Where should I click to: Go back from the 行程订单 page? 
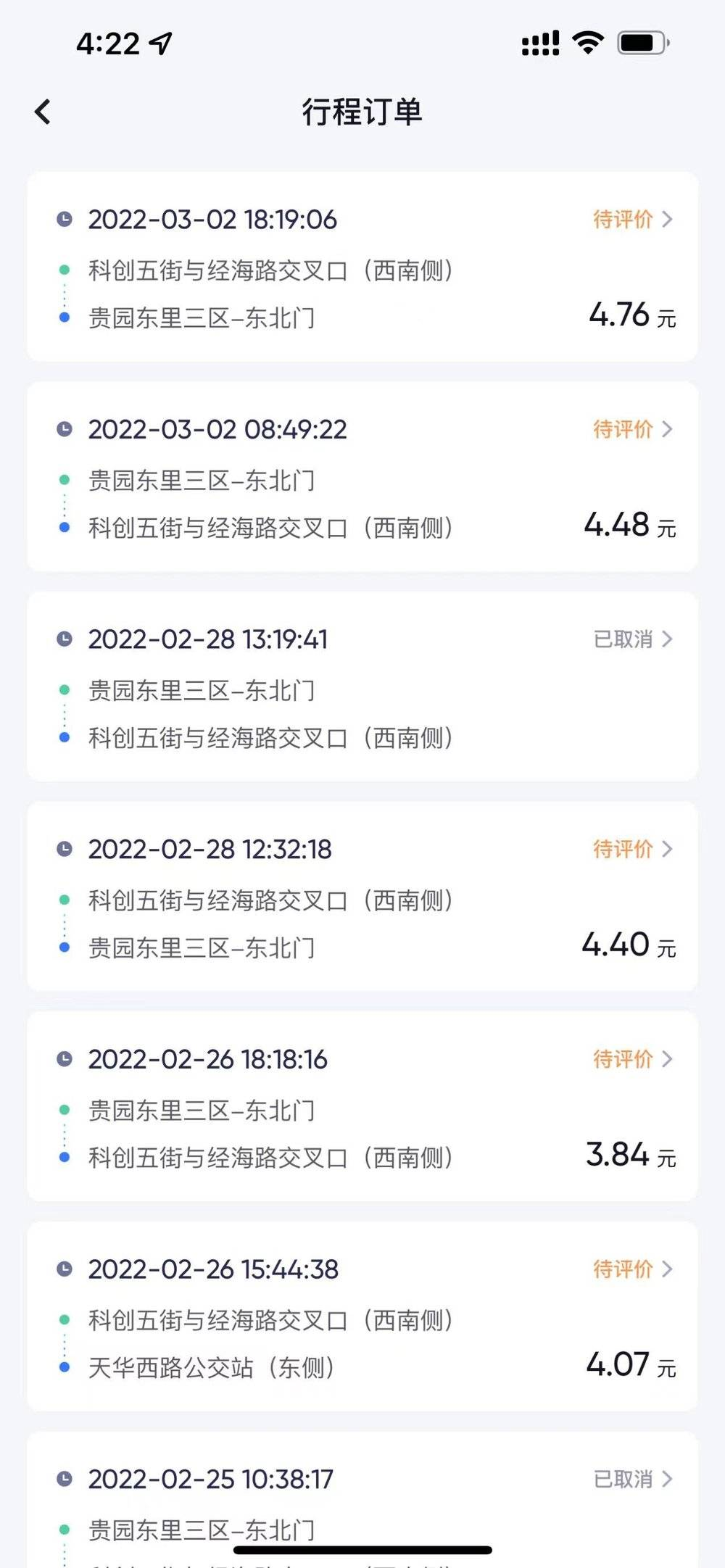[x=43, y=112]
